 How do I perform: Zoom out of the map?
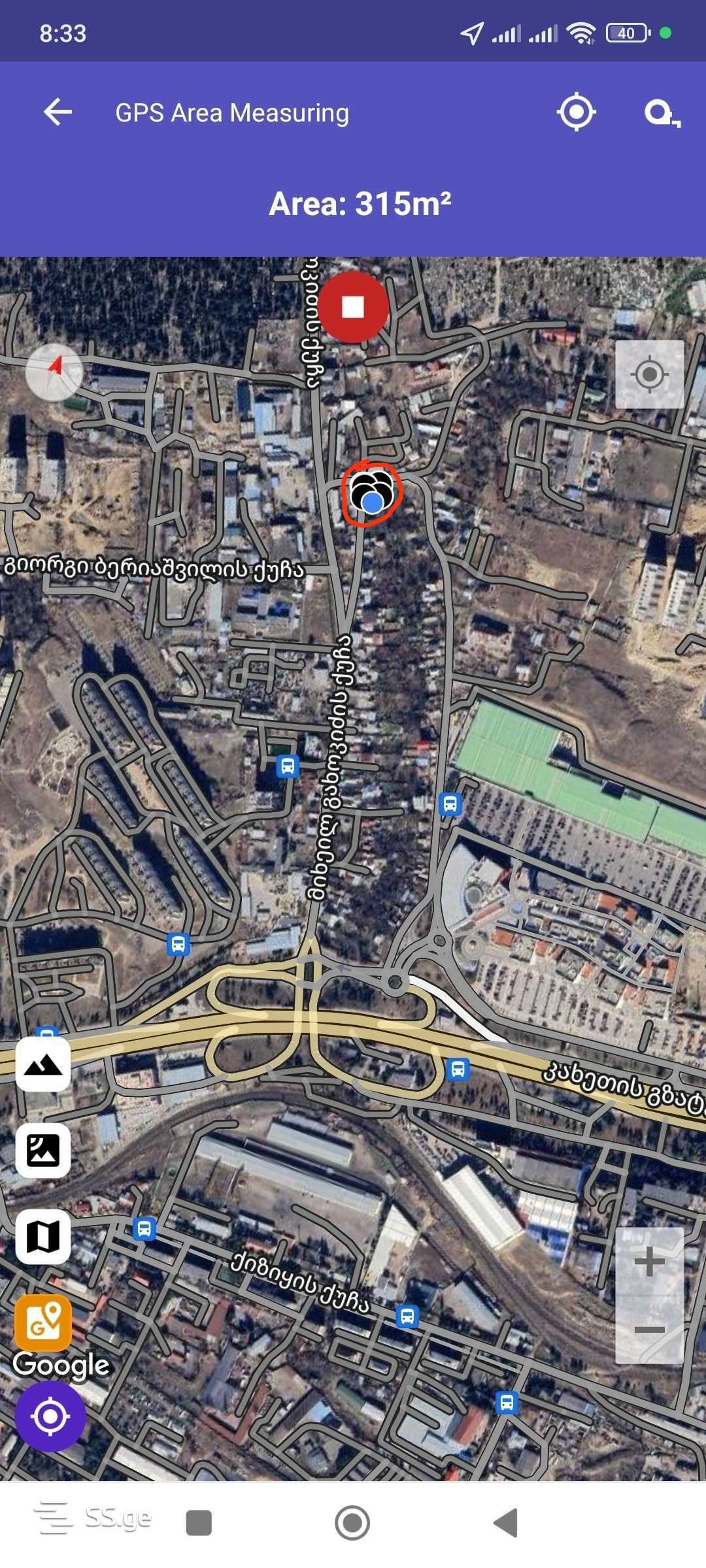tap(649, 1330)
